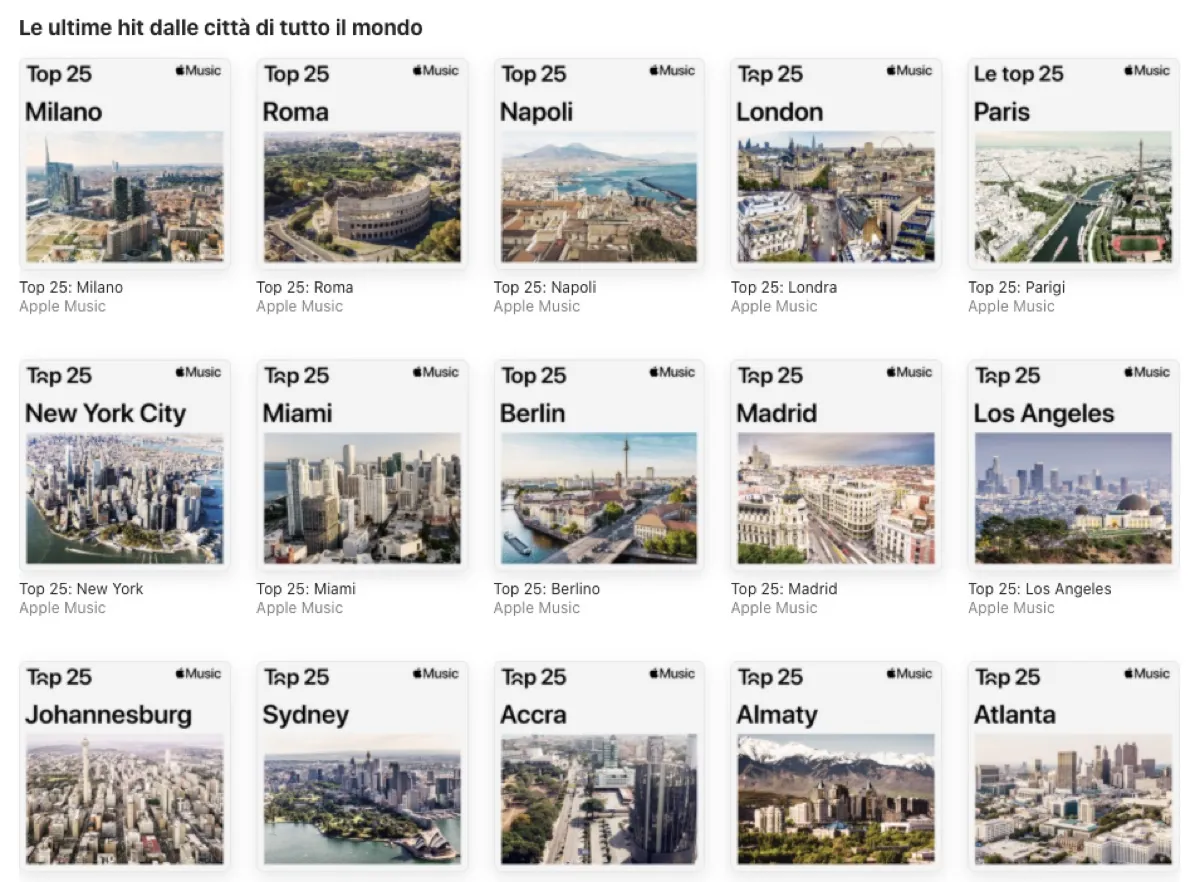Open the Top 25 Milano playlist
The image size is (1200, 882).
click(124, 164)
